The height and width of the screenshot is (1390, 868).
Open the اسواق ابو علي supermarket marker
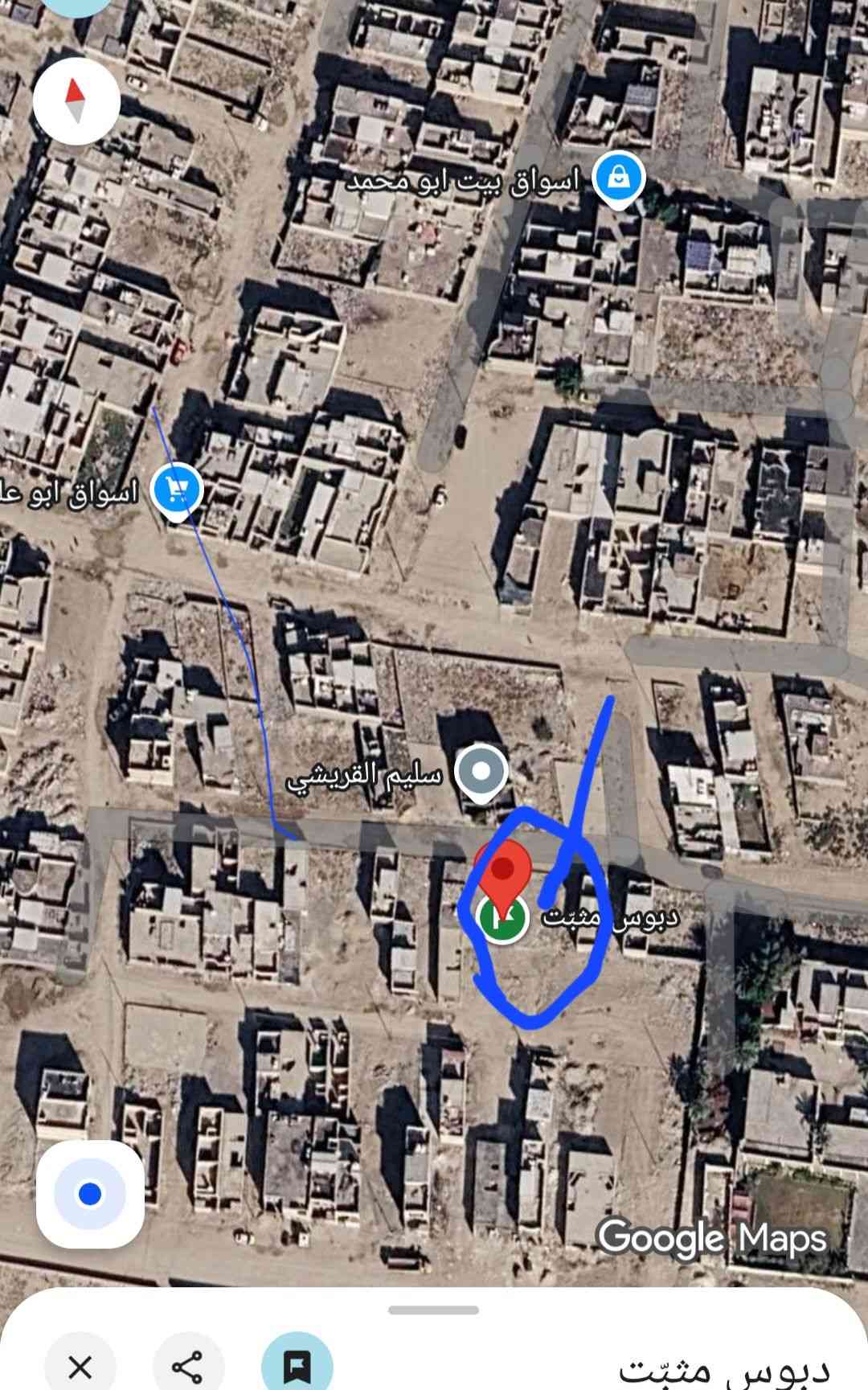coord(178,488)
